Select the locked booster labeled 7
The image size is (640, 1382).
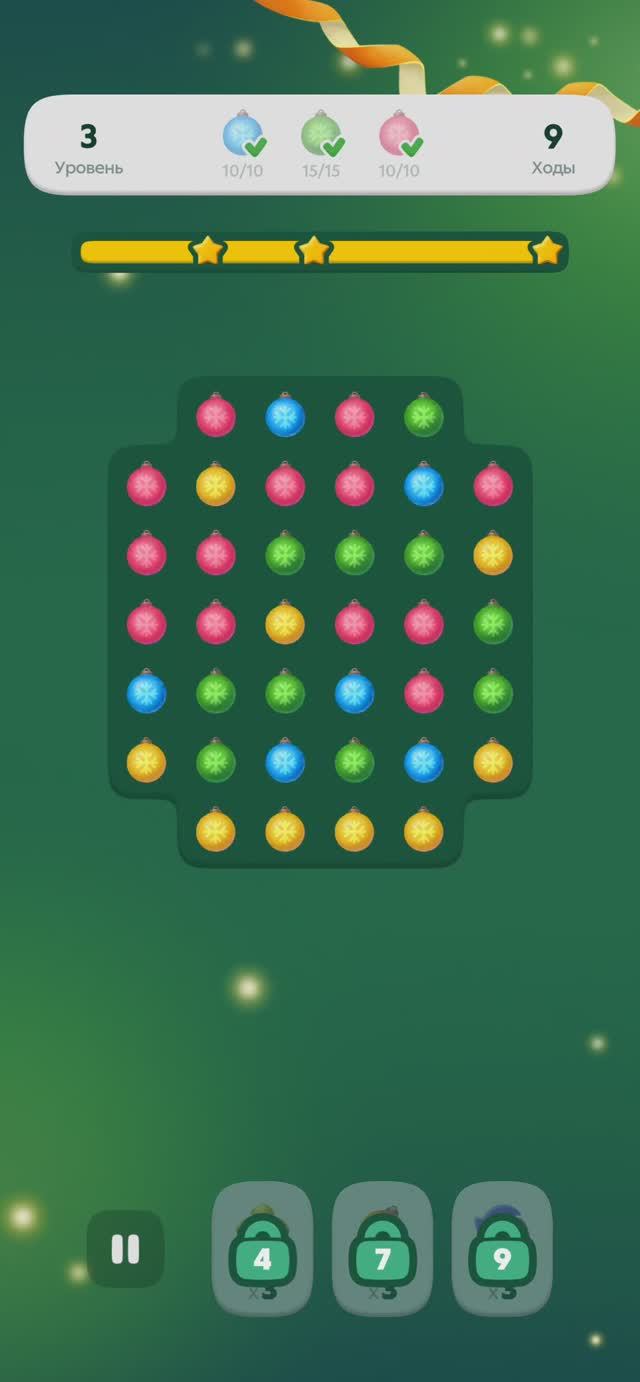[x=382, y=1249]
